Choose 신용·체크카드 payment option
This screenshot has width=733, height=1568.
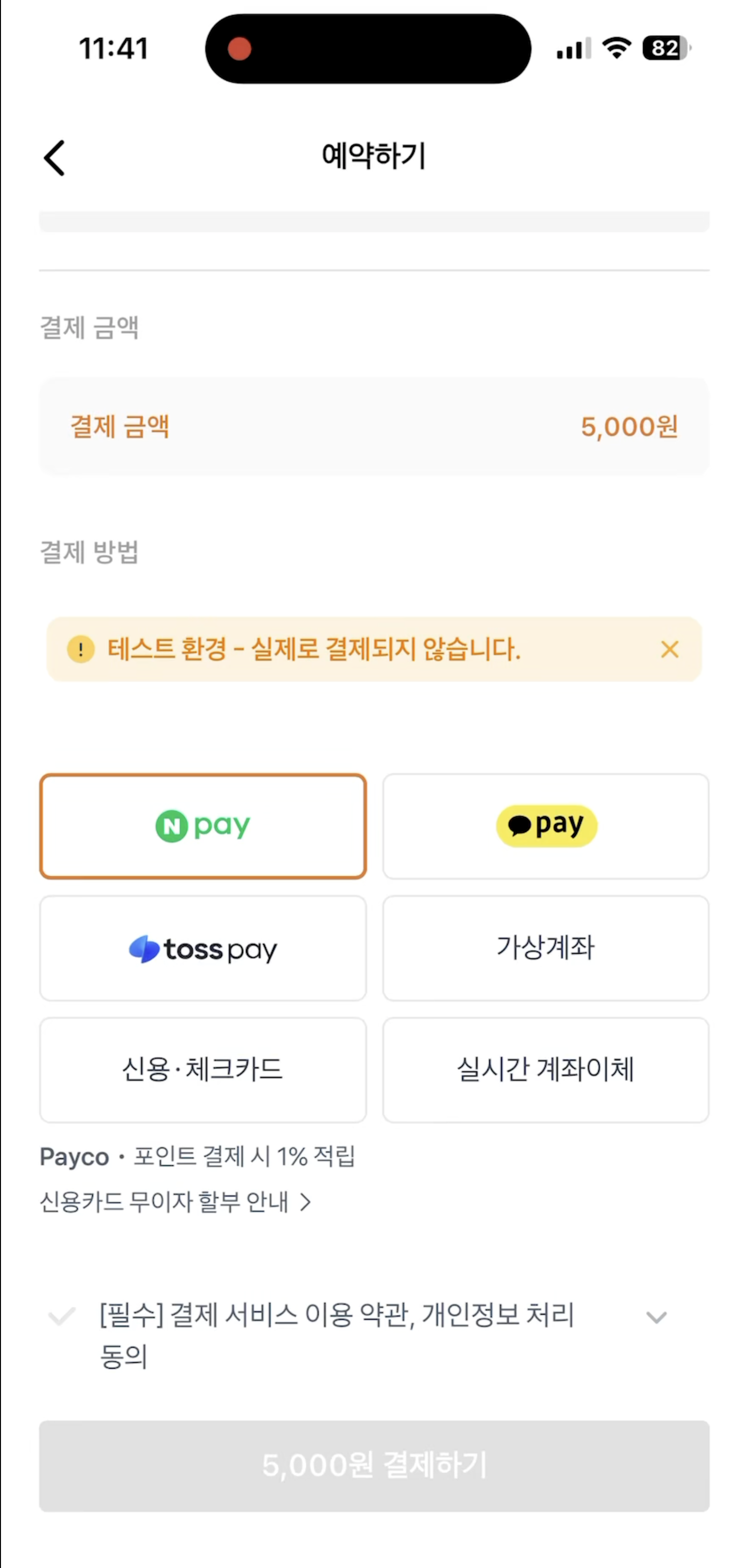[x=203, y=1069]
